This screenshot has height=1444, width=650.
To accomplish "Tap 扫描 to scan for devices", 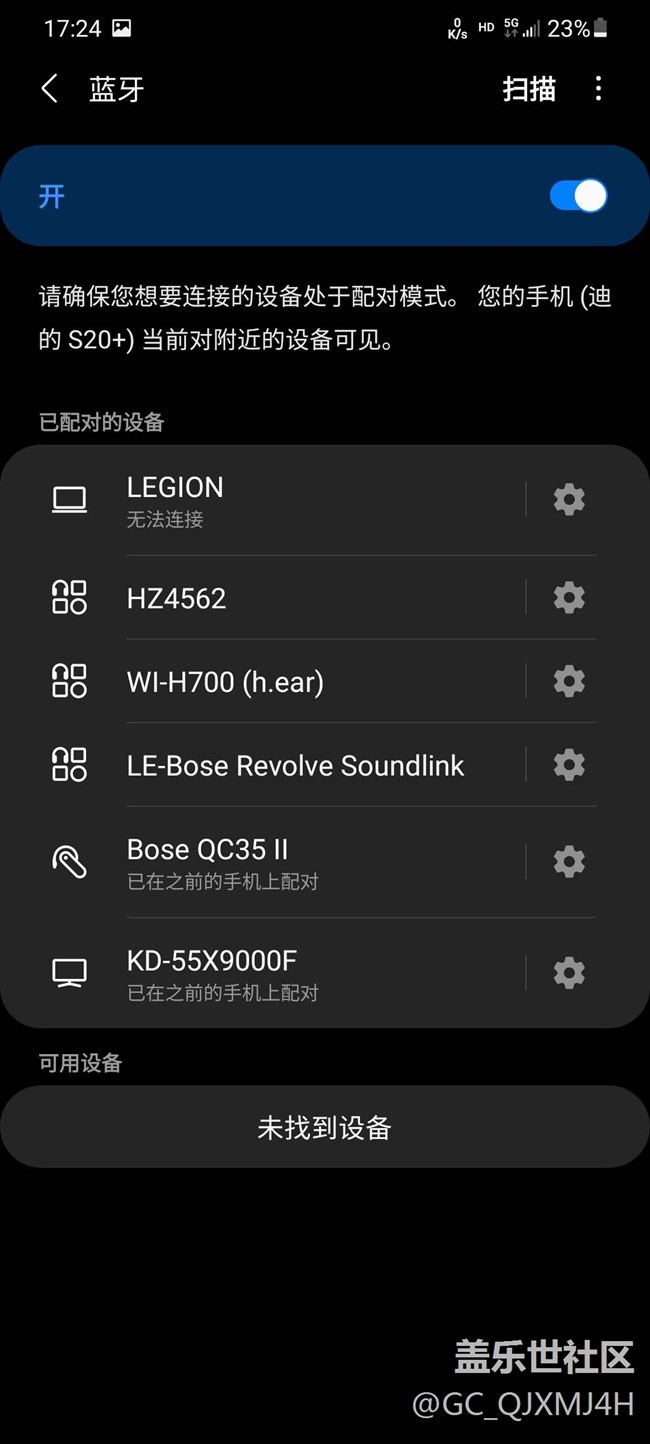I will (x=529, y=89).
